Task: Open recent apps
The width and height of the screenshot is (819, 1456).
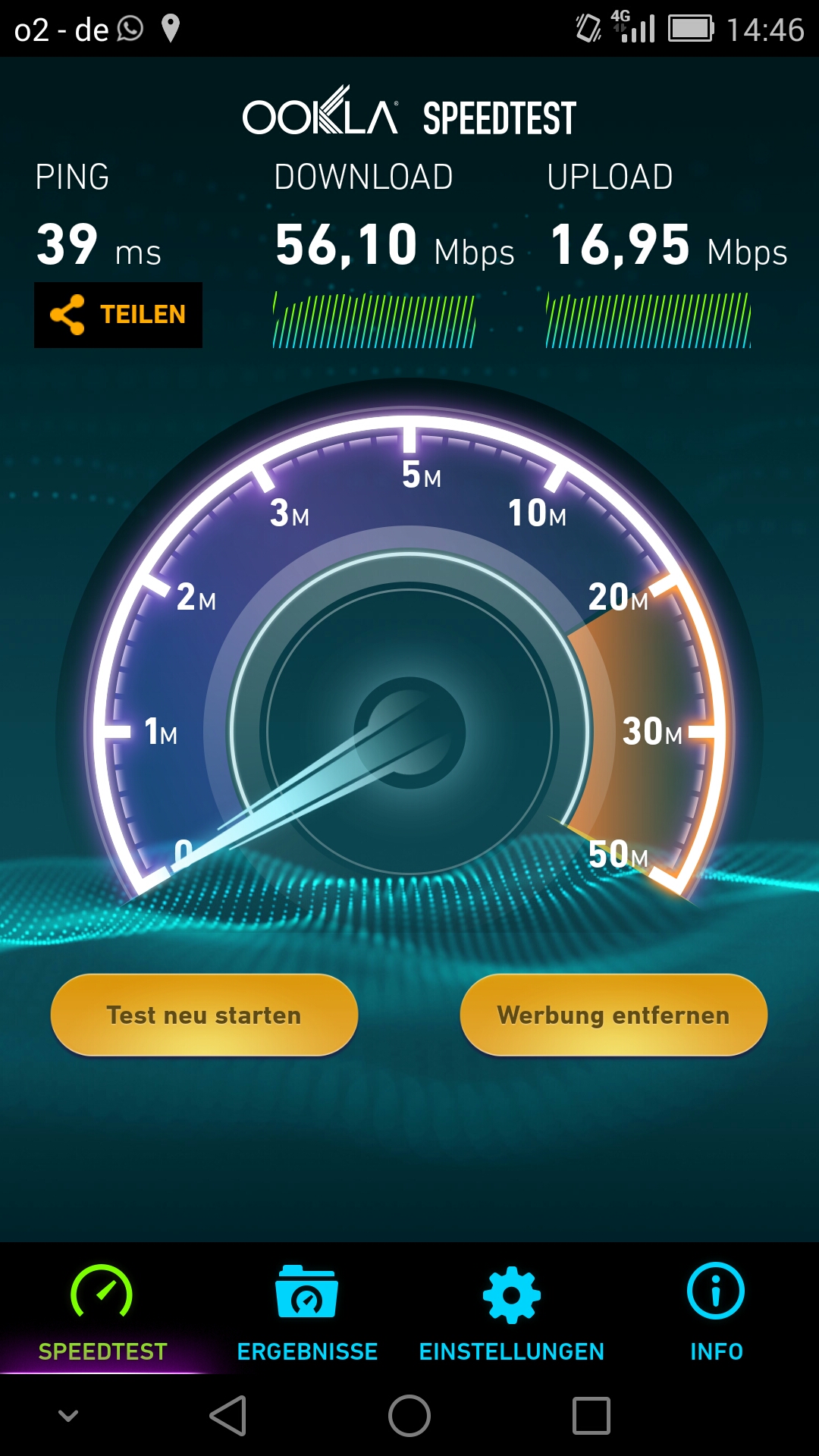Action: (x=591, y=1416)
